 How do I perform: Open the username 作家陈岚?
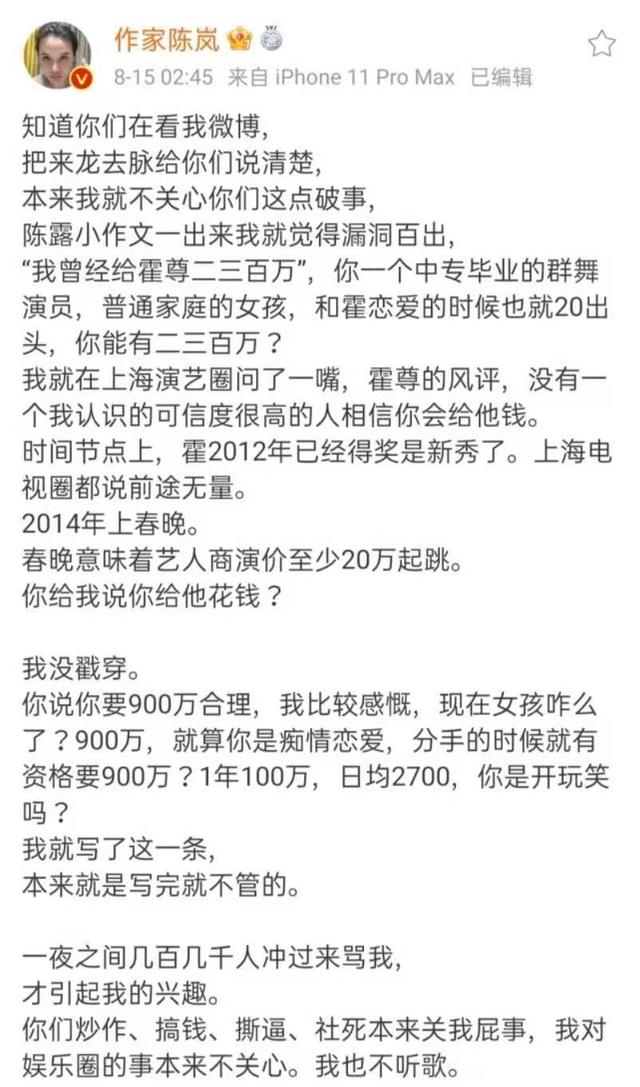click(166, 40)
